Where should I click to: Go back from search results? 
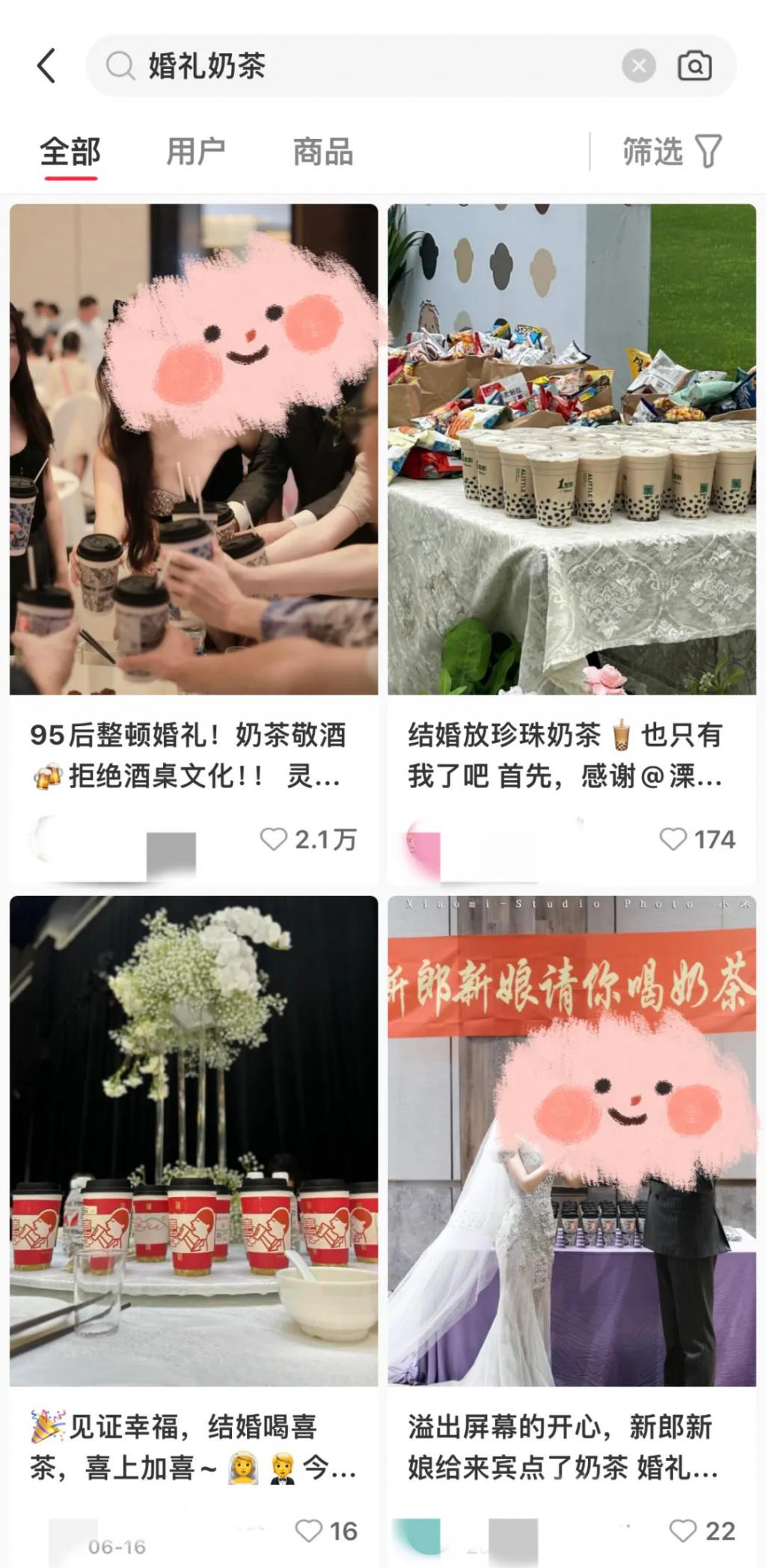pyautogui.click(x=46, y=66)
